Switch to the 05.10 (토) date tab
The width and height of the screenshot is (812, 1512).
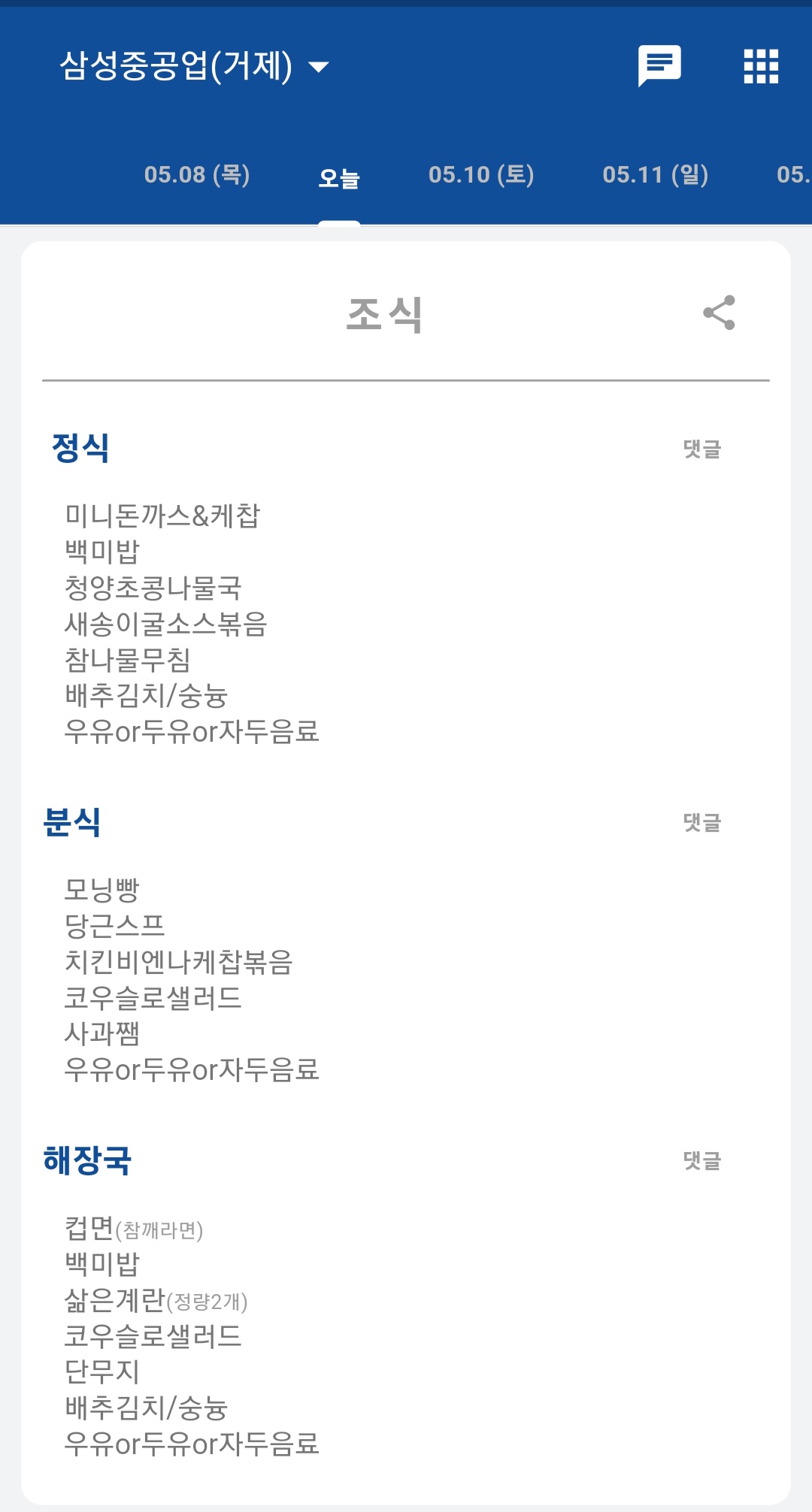point(481,175)
